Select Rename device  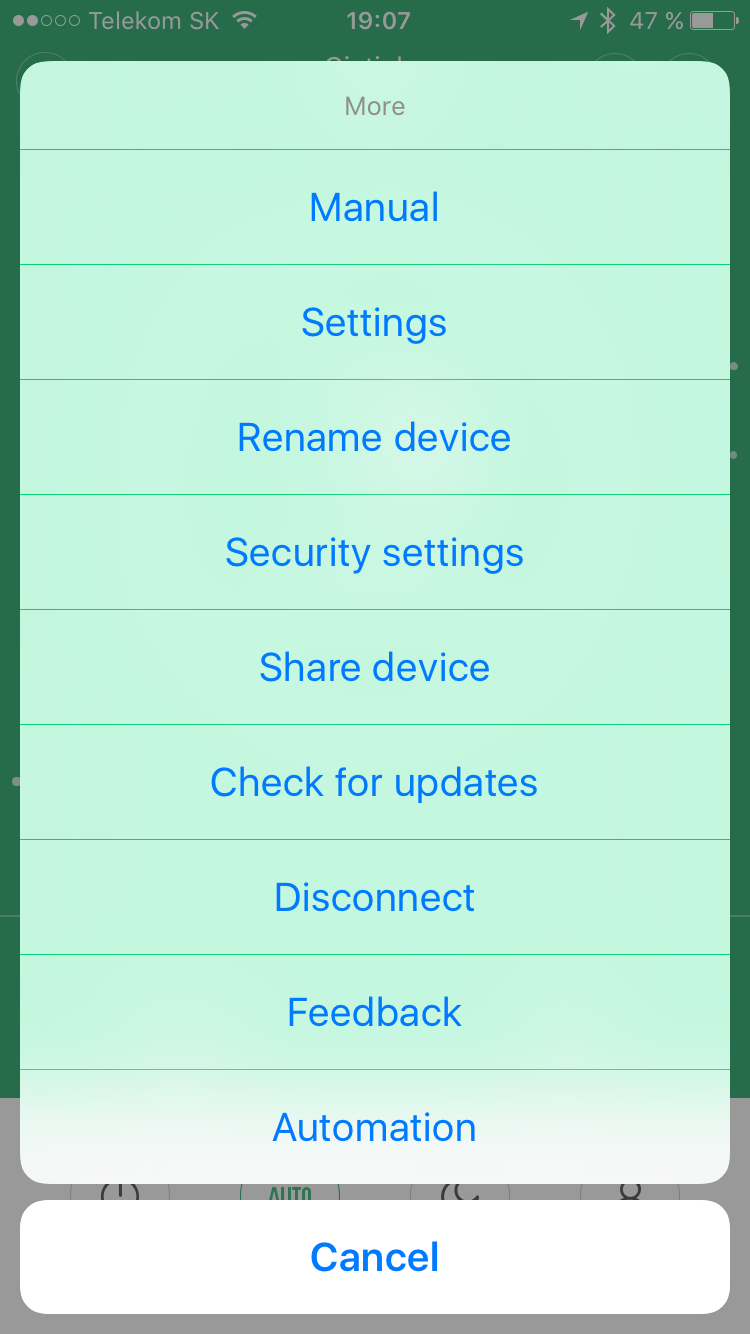pos(374,437)
